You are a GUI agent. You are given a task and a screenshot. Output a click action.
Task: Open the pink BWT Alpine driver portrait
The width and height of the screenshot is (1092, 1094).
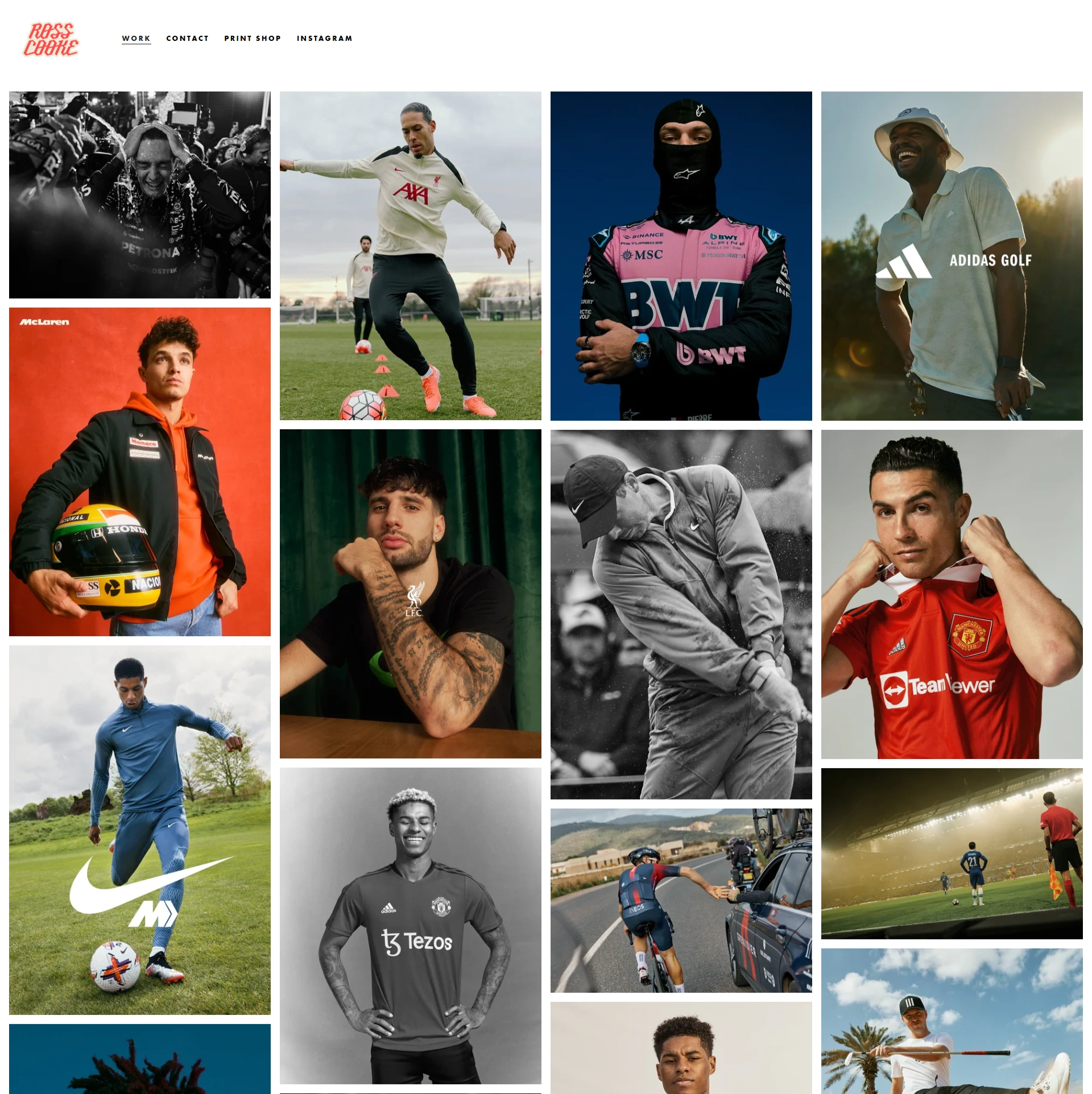(681, 255)
